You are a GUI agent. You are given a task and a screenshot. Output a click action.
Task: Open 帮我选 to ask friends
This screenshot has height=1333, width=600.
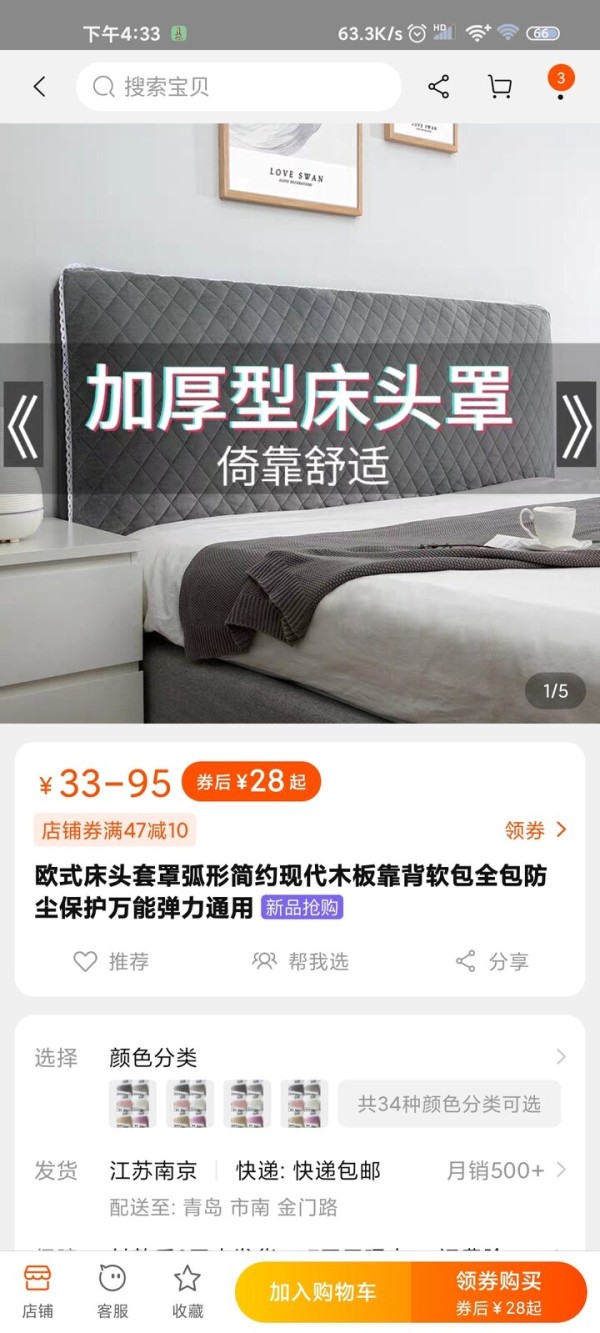point(300,961)
